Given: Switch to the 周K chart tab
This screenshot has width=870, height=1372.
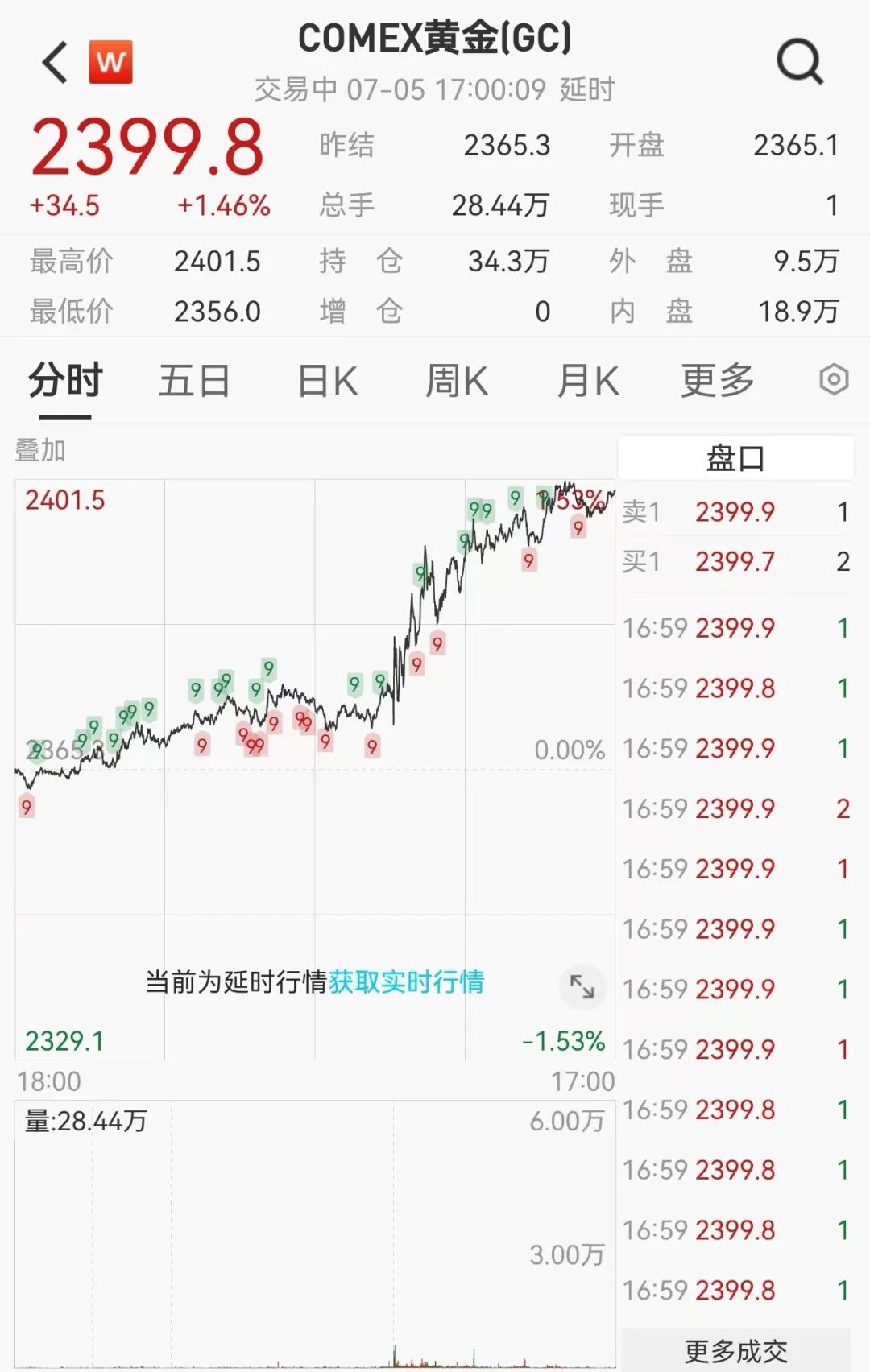Looking at the screenshot, I should pos(457,381).
